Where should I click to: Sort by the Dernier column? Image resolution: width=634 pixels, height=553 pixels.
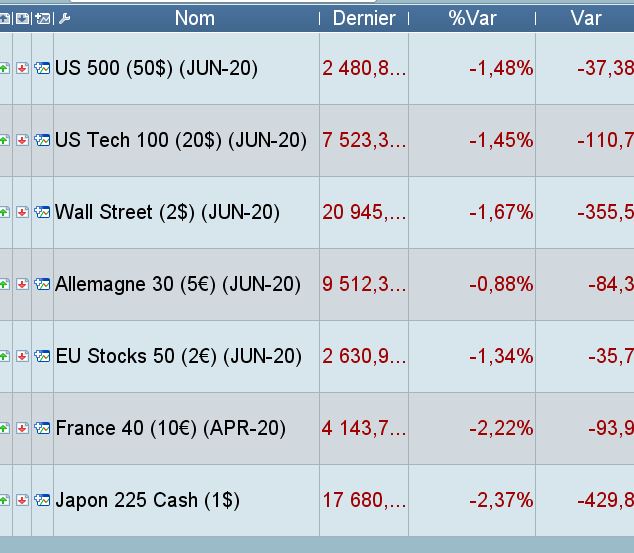click(x=364, y=18)
